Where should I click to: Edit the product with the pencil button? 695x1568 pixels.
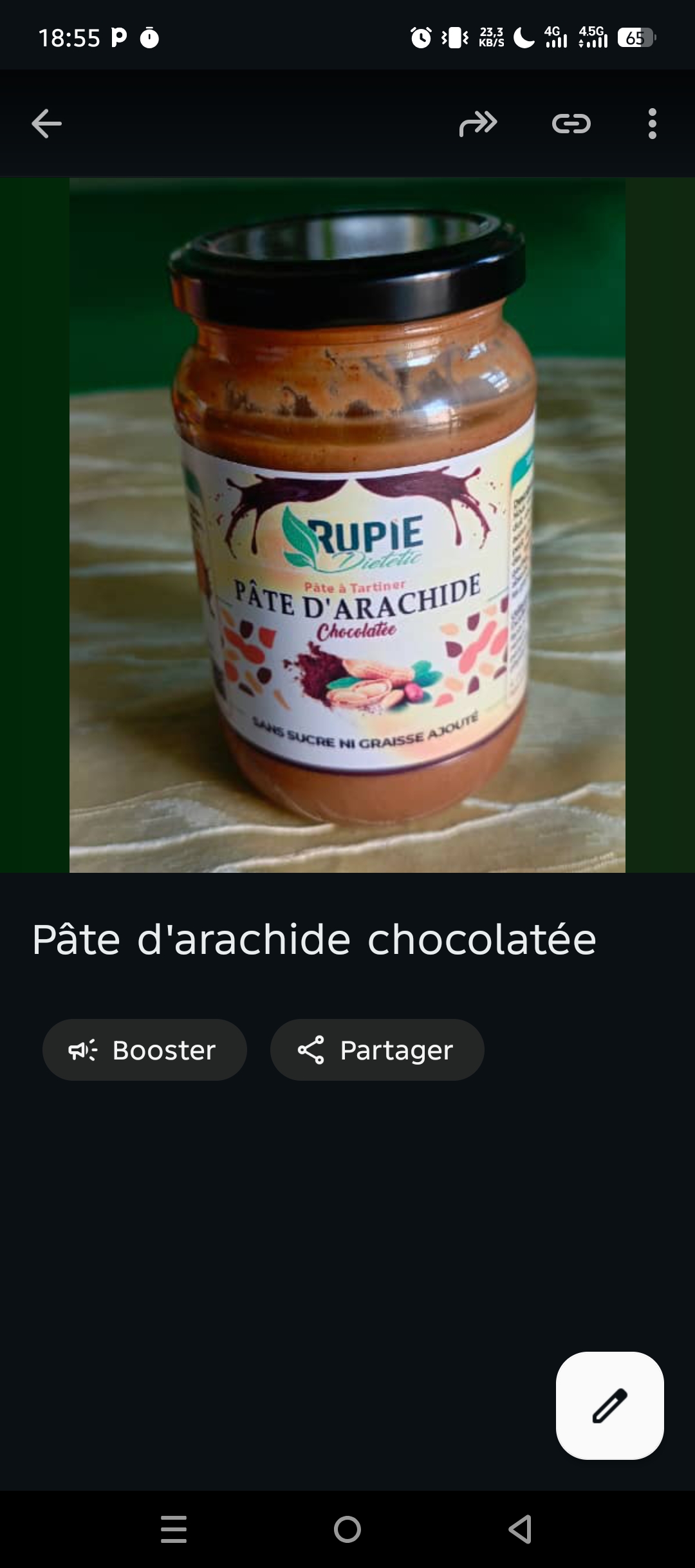pyautogui.click(x=609, y=1405)
